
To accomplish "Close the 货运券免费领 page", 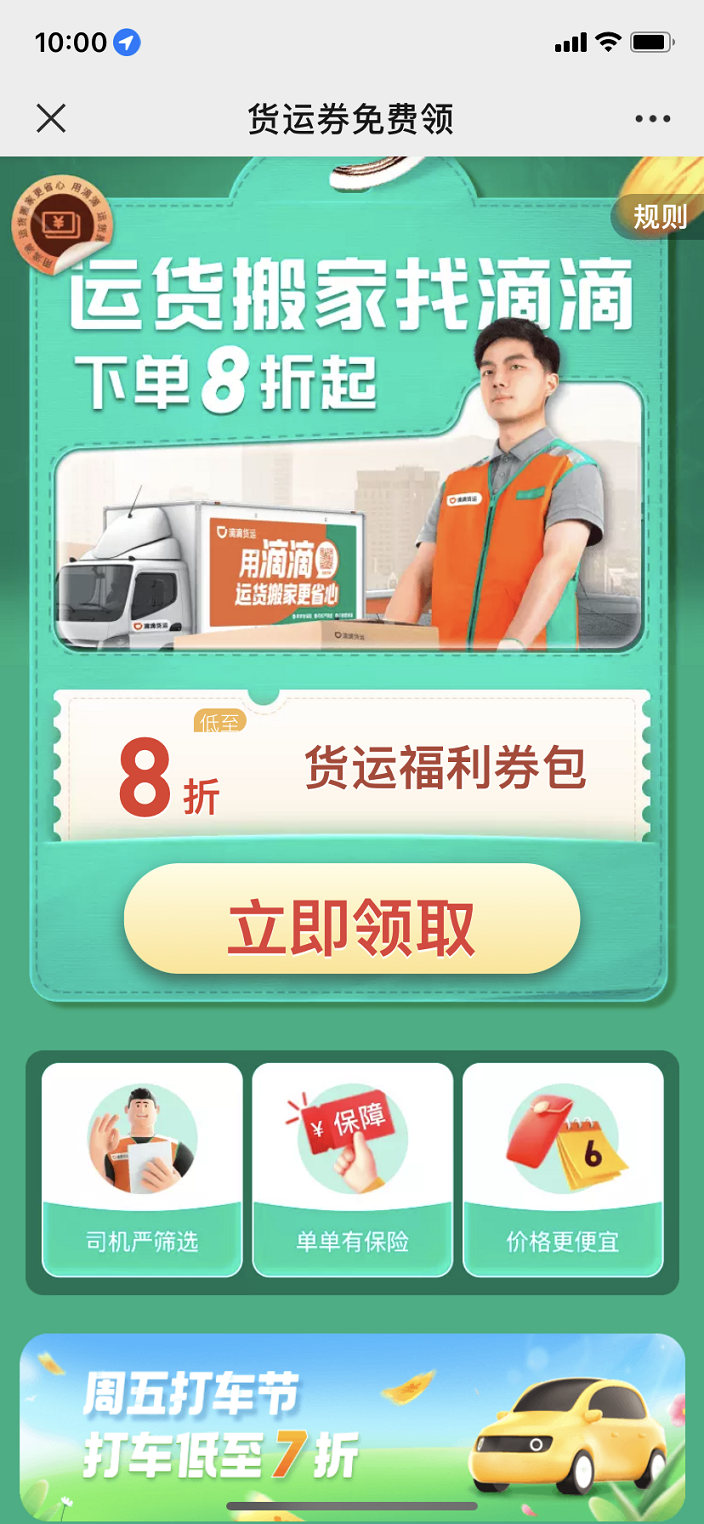I will click(51, 119).
